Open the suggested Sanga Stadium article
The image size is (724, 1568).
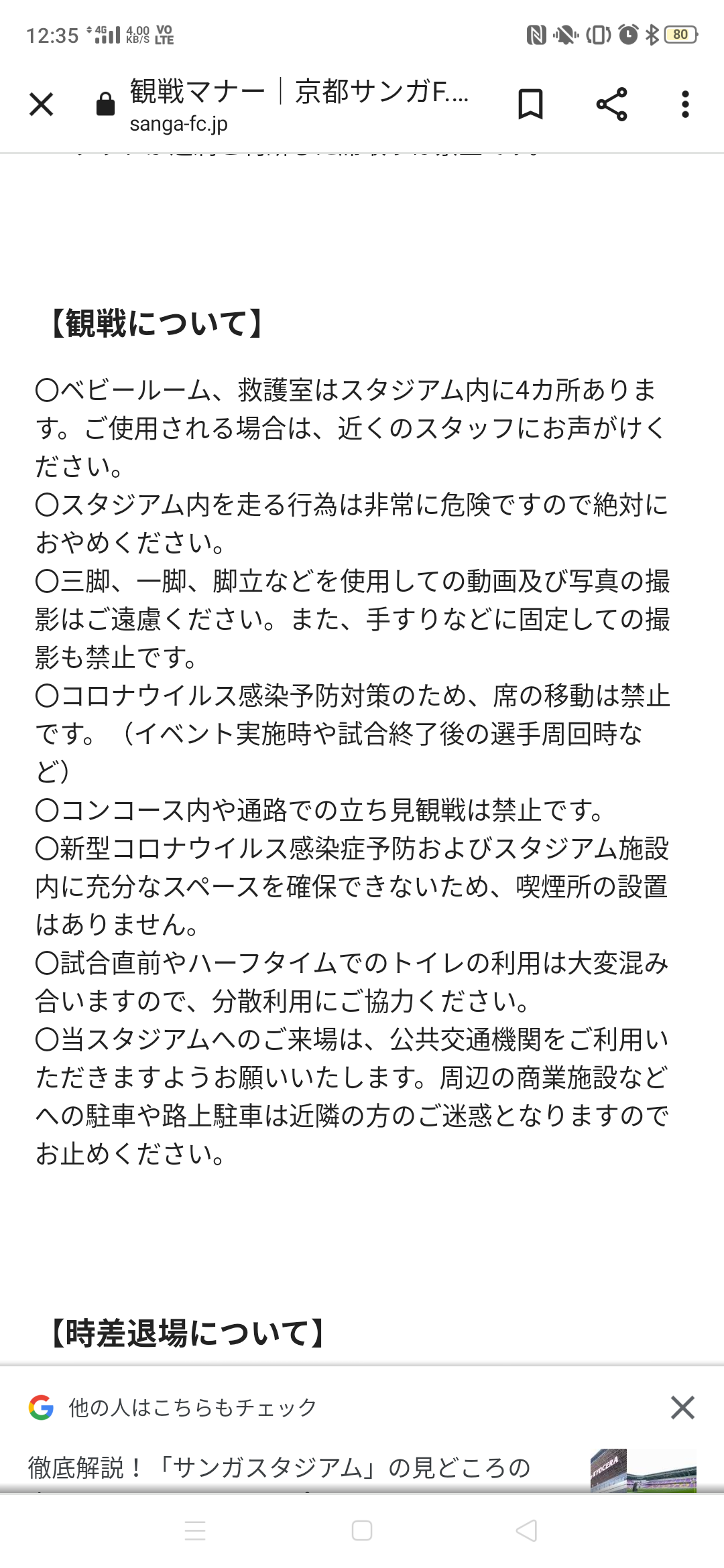[x=279, y=1467]
